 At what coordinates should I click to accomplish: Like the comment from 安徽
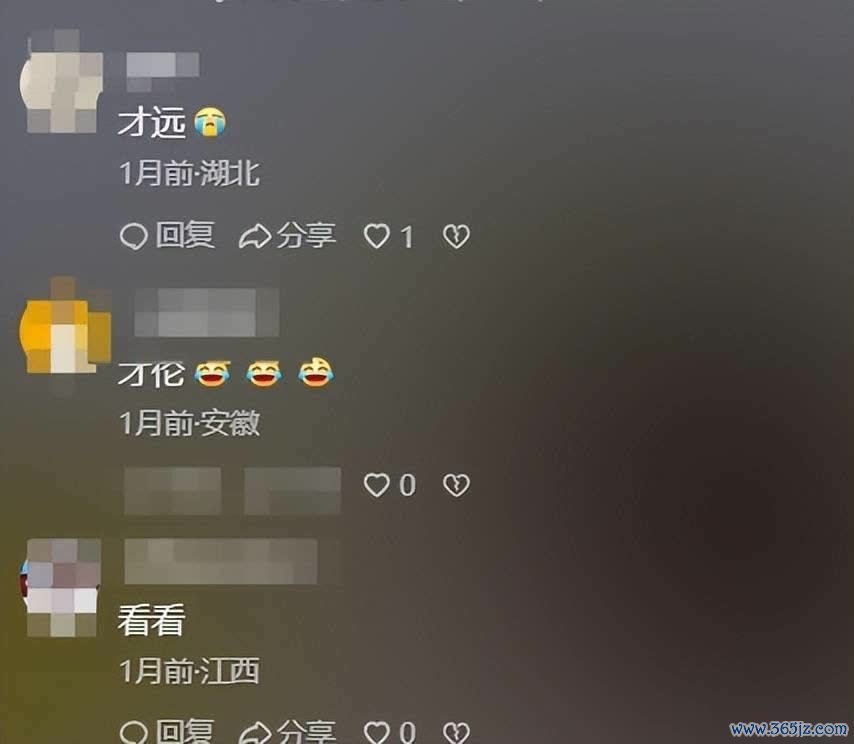(x=376, y=486)
